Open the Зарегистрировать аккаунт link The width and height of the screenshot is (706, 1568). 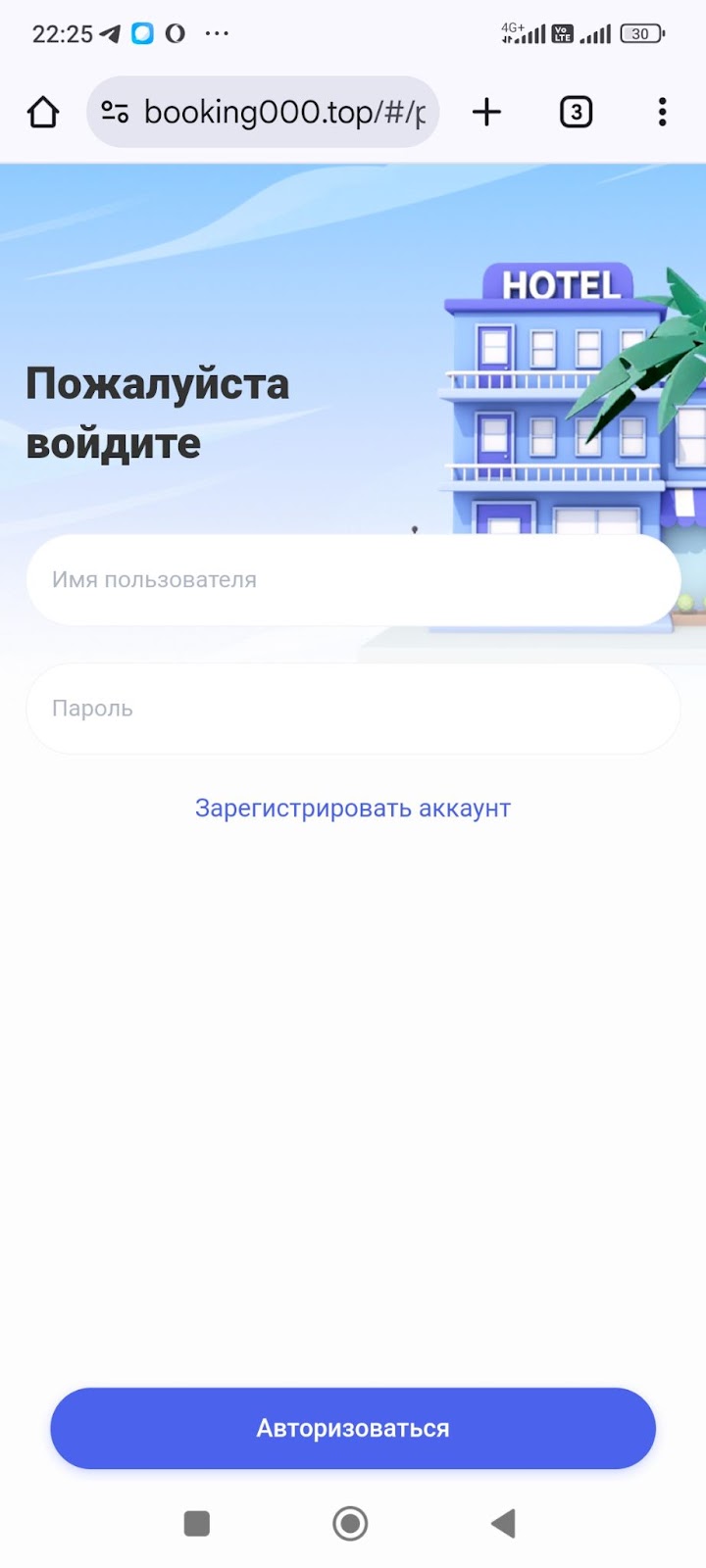[353, 808]
